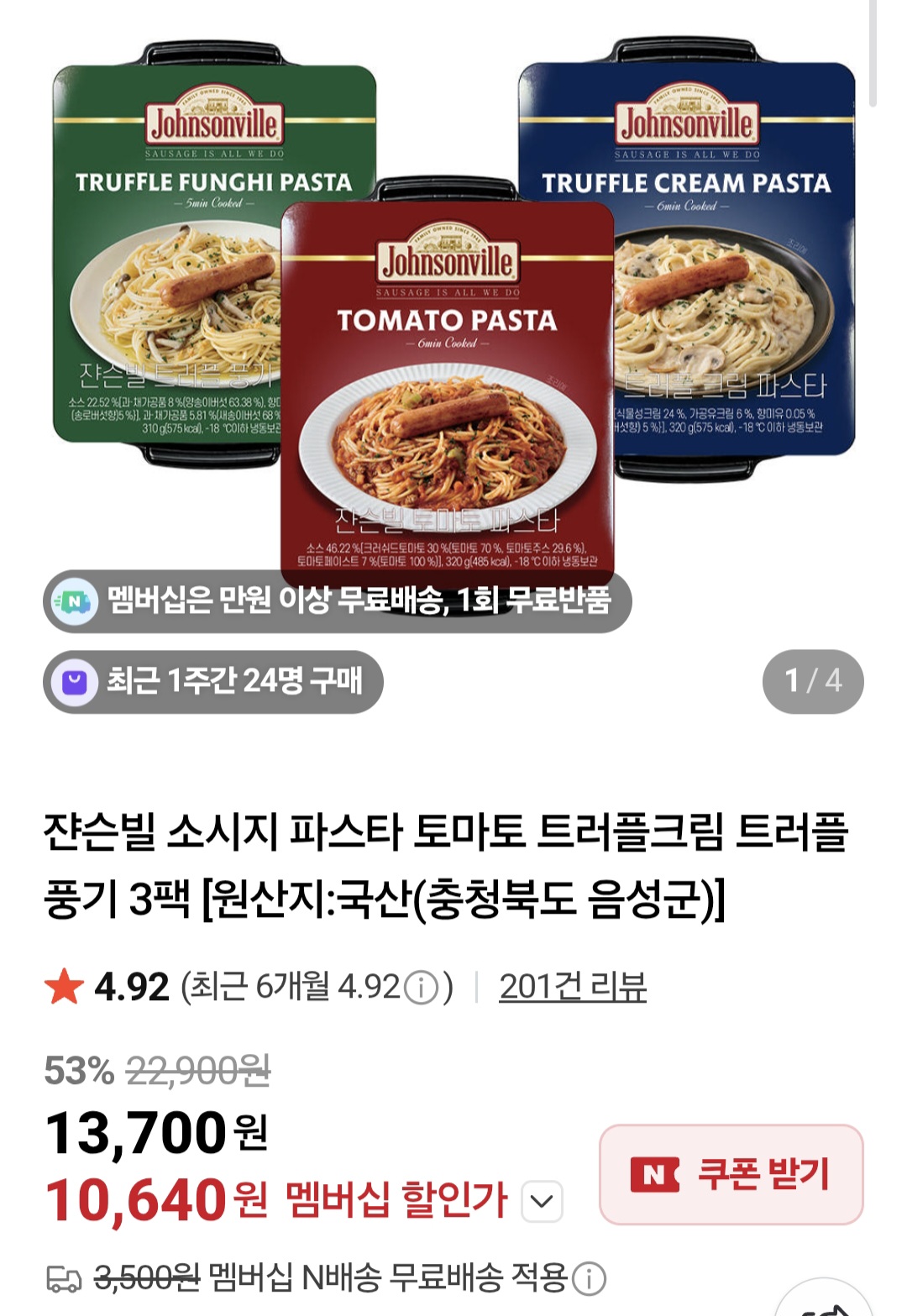The height and width of the screenshot is (1316, 907).
Task: Show info for the recent 6-month rating
Action: [422, 988]
